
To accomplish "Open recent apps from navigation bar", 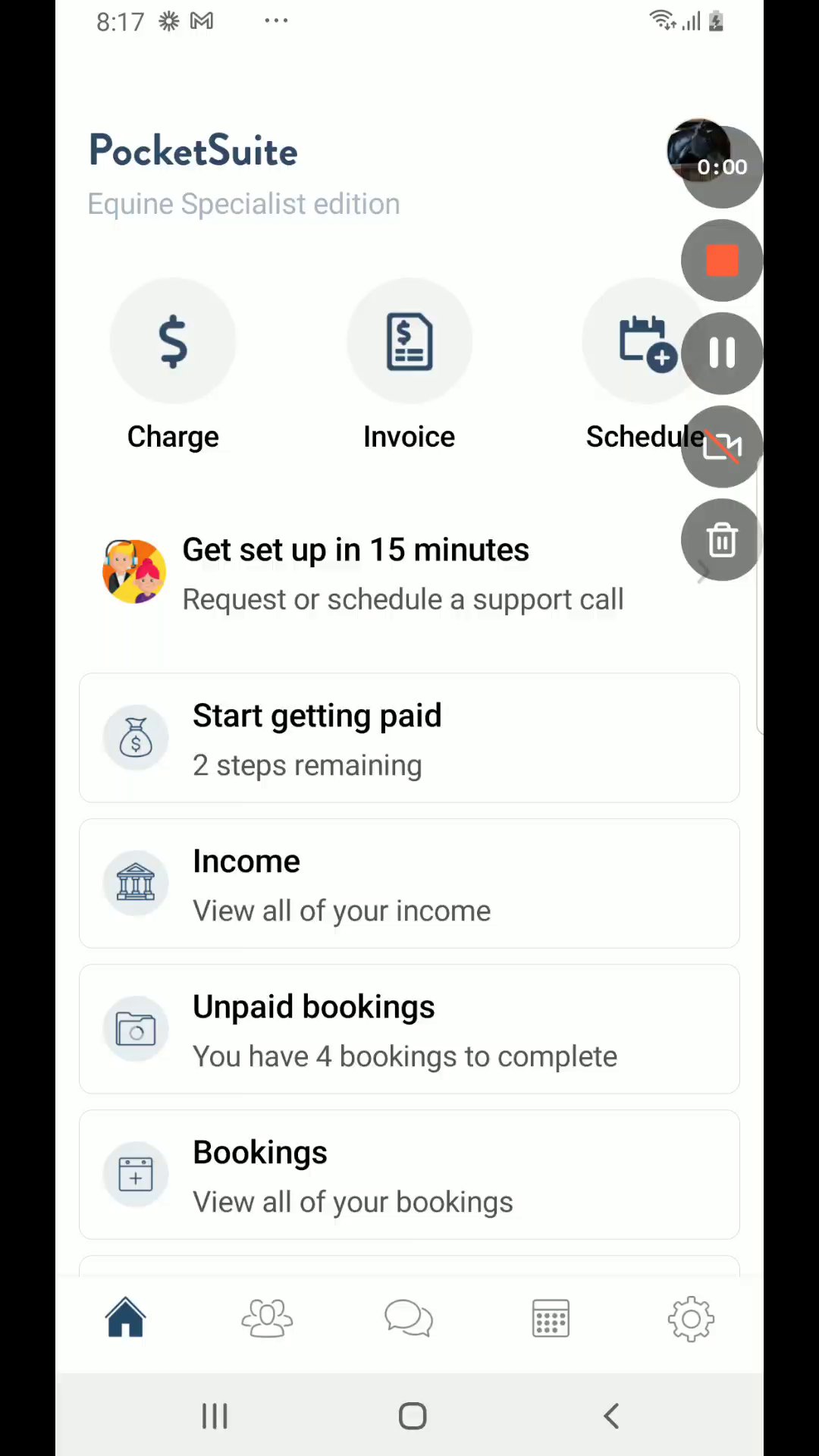I will click(x=215, y=1415).
